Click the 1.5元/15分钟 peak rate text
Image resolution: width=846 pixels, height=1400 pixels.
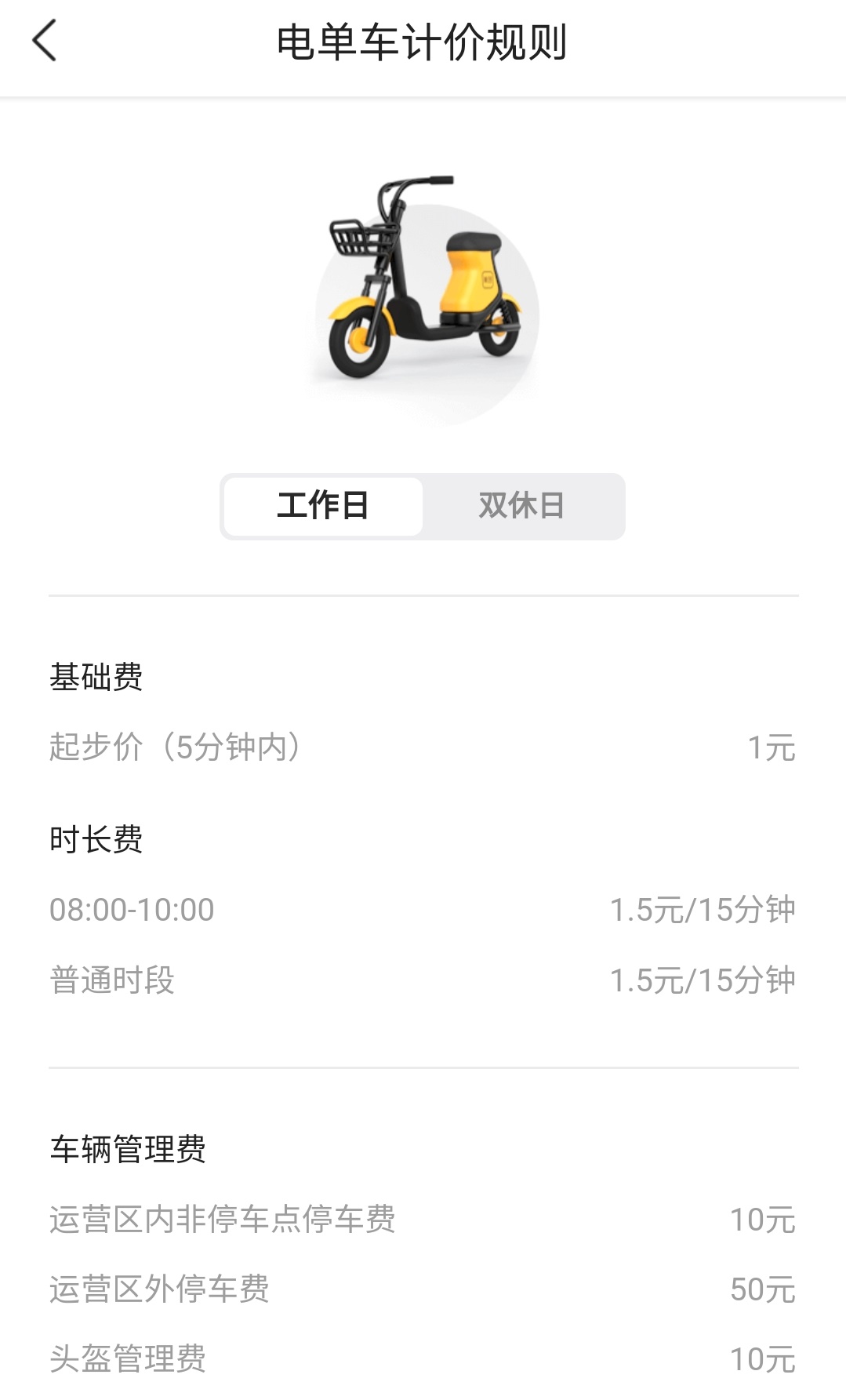tap(703, 908)
